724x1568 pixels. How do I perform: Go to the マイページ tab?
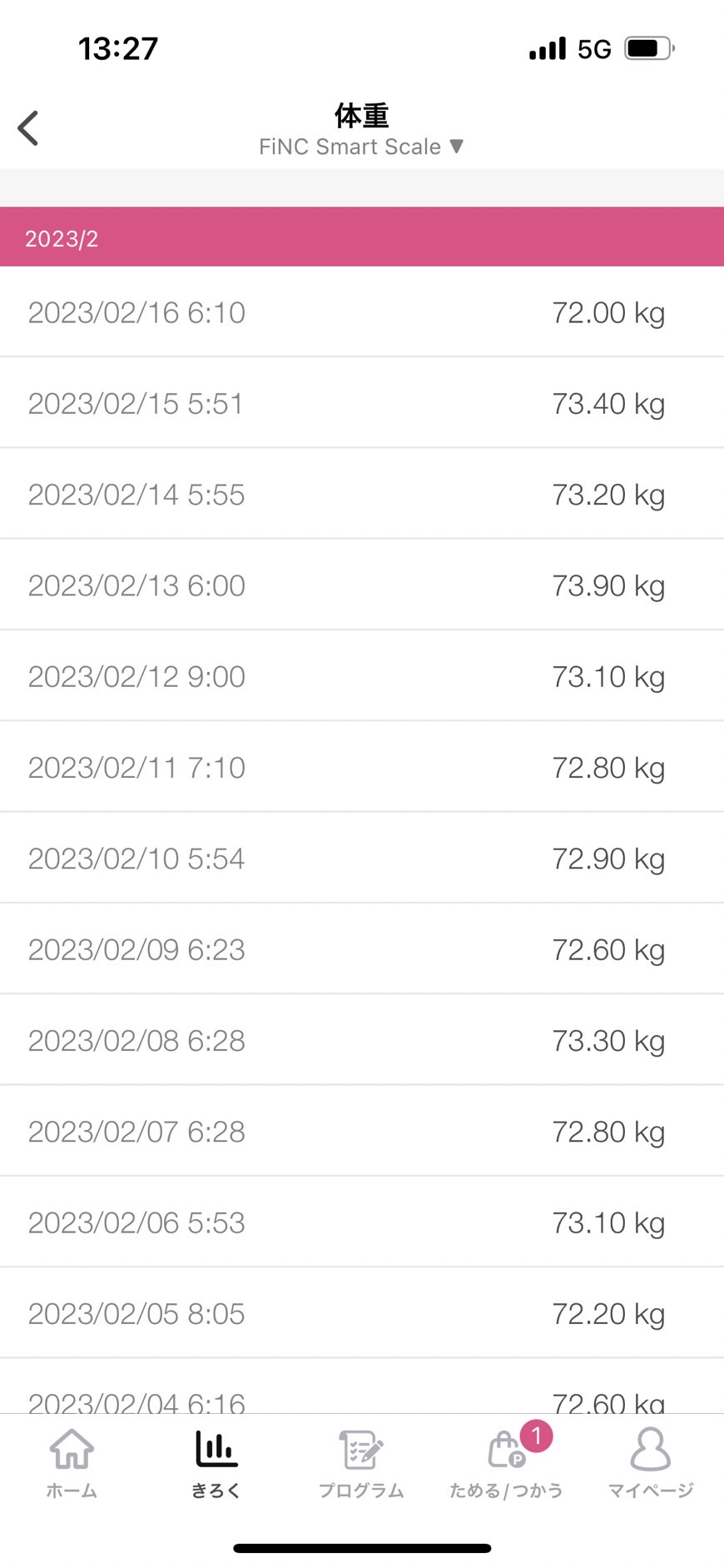click(x=651, y=1463)
